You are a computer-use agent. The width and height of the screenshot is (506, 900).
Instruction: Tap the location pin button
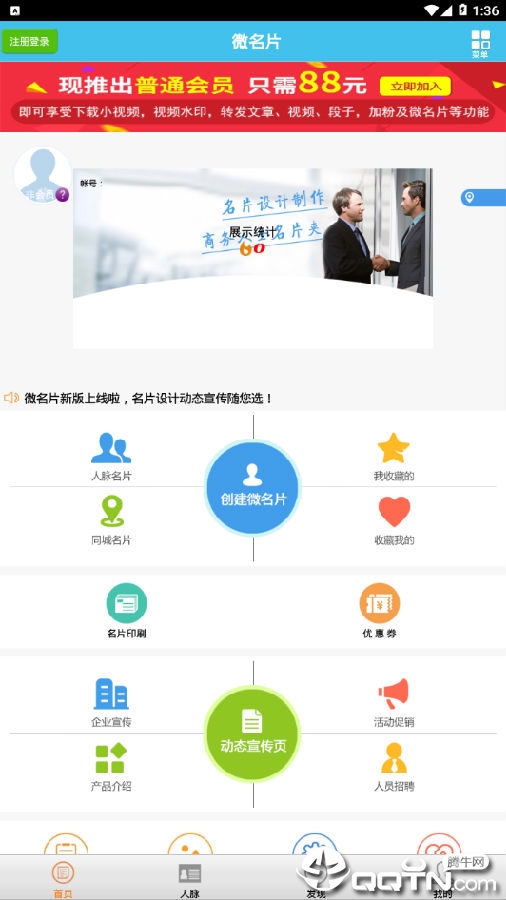(x=483, y=197)
